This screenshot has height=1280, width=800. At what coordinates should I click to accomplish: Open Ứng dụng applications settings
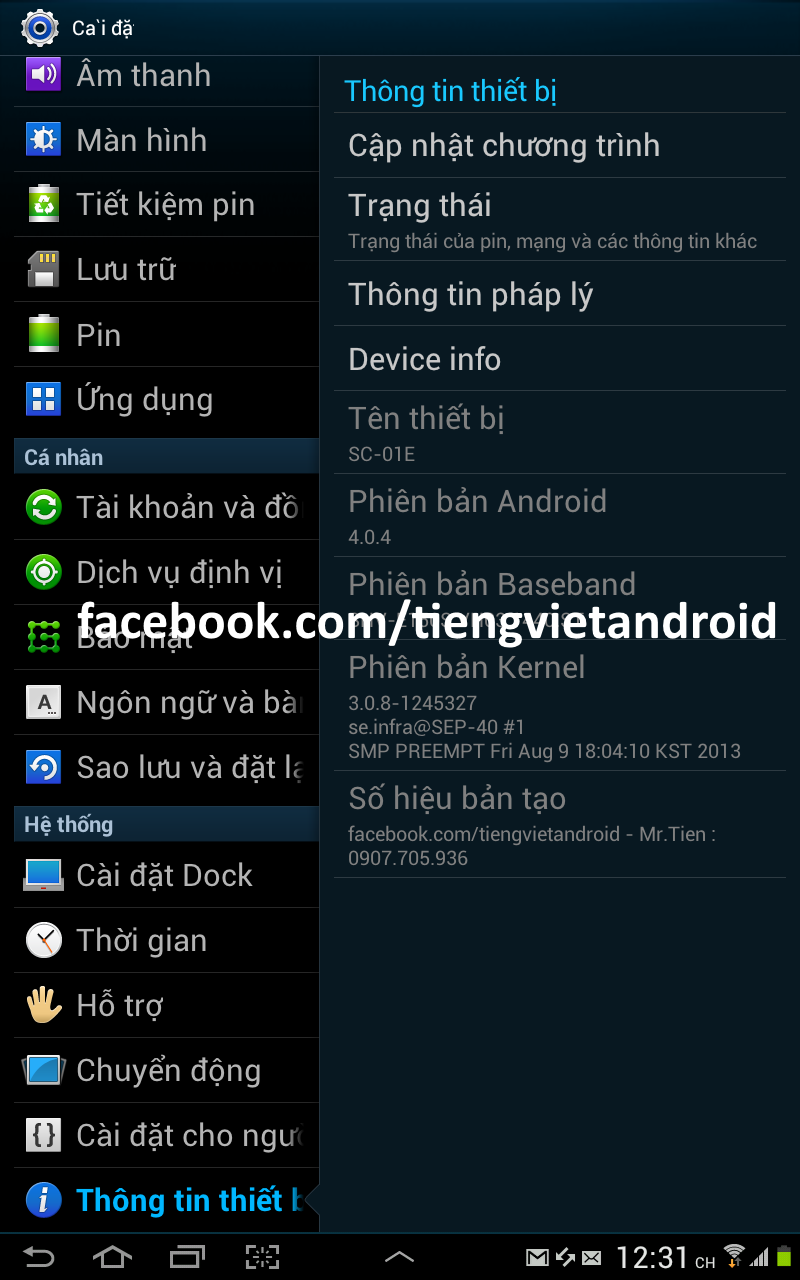pos(166,400)
